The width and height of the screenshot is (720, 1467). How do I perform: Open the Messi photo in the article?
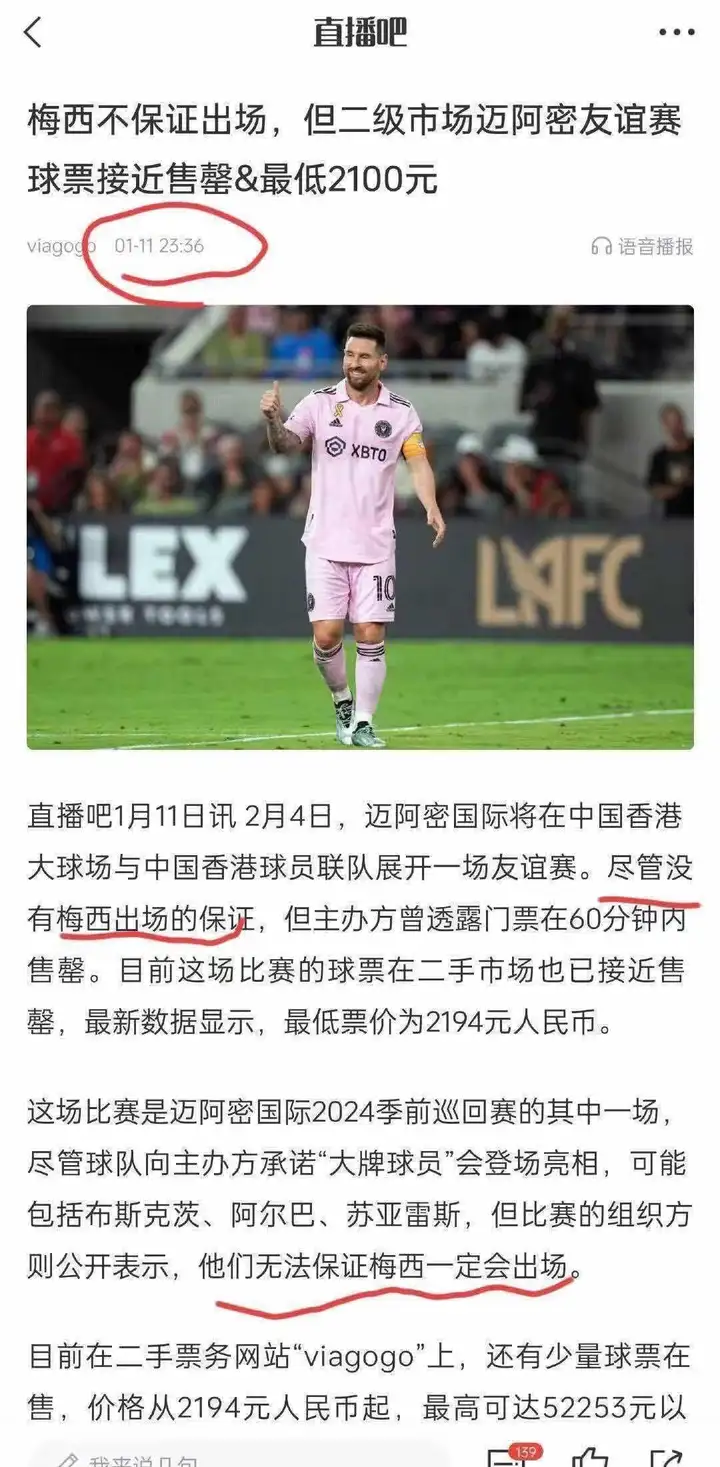click(360, 527)
